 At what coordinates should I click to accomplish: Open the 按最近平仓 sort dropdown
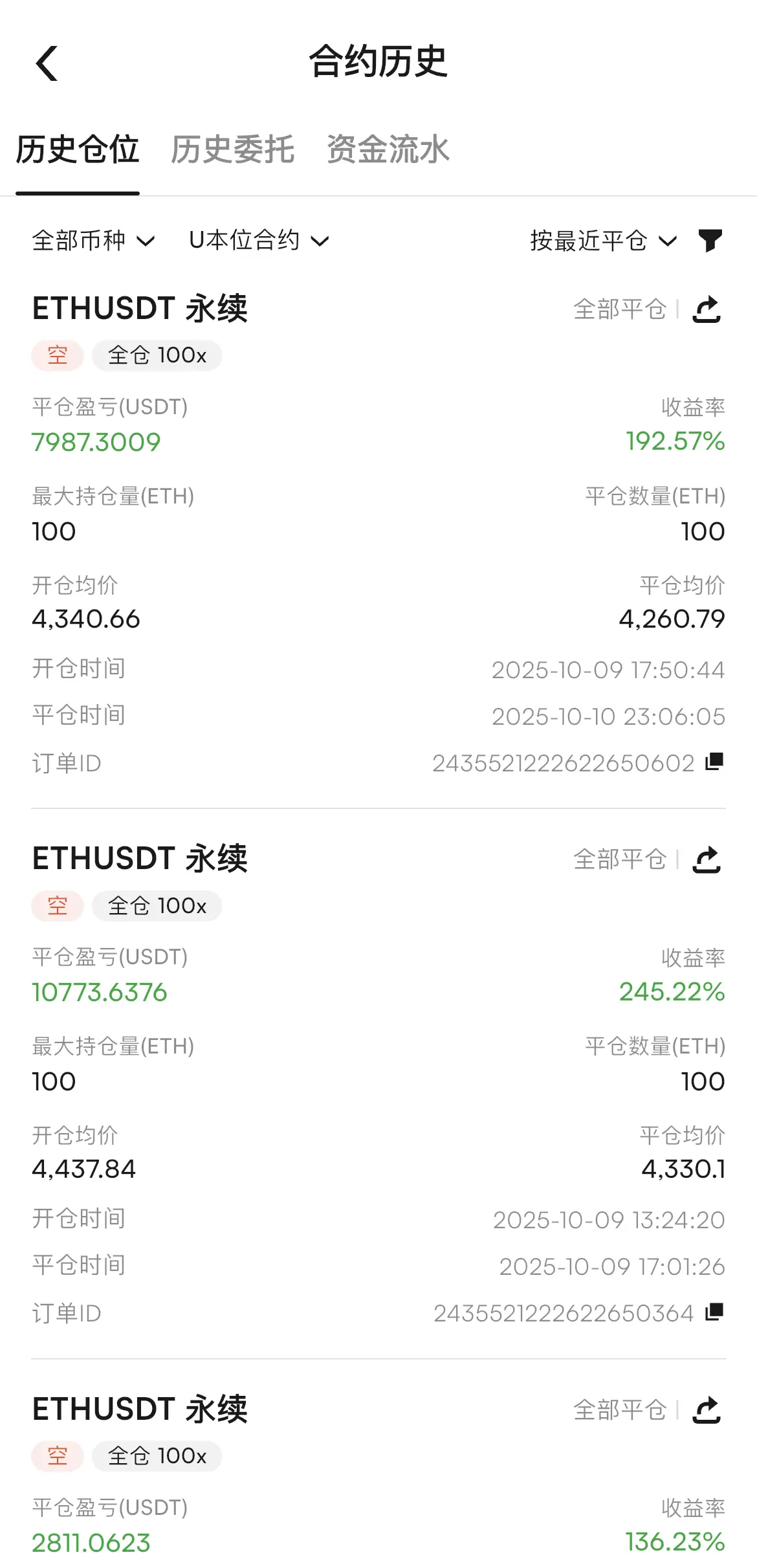tap(603, 241)
